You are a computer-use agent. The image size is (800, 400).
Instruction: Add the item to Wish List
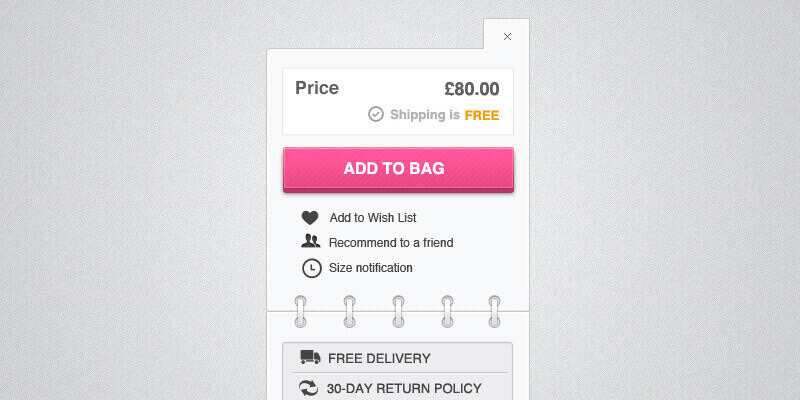(371, 218)
